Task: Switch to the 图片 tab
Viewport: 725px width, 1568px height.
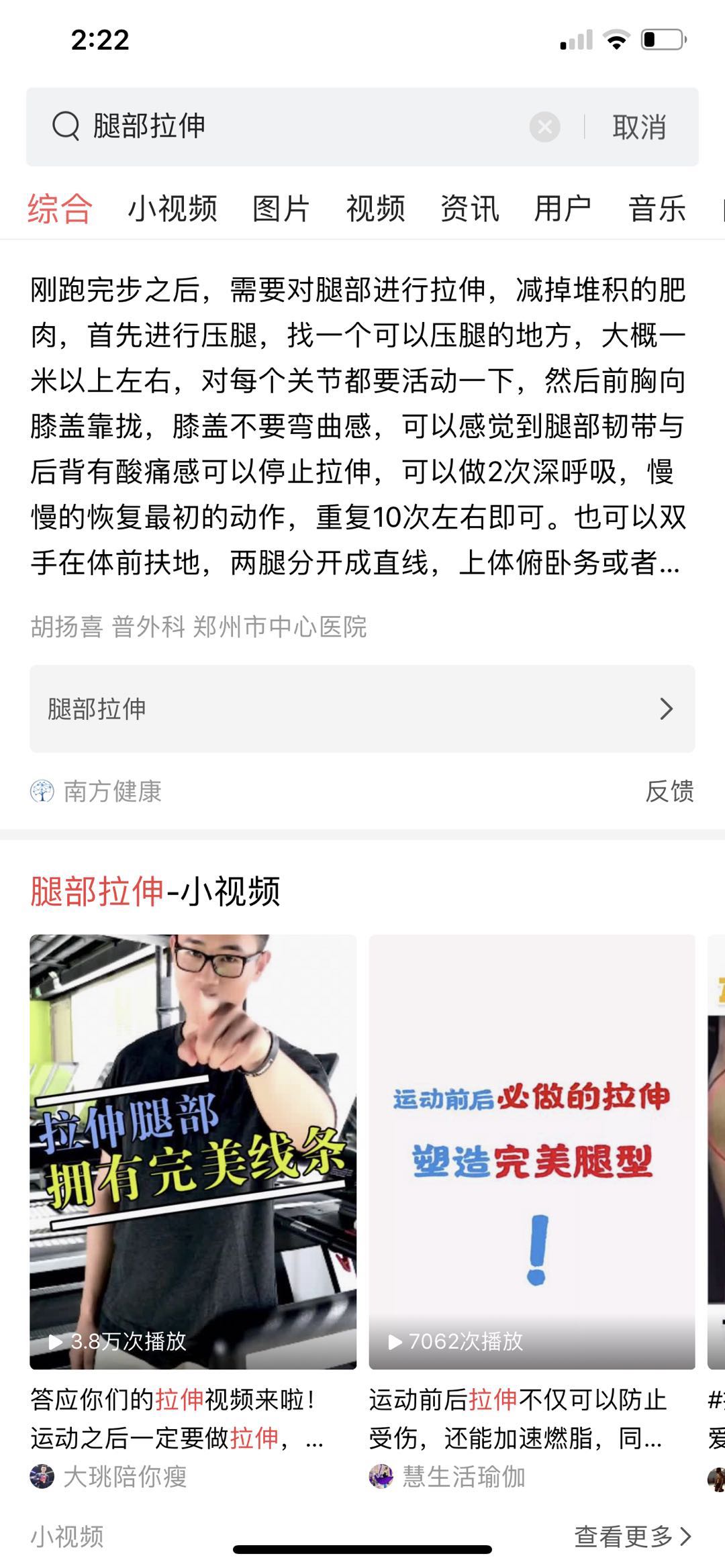Action: (280, 209)
